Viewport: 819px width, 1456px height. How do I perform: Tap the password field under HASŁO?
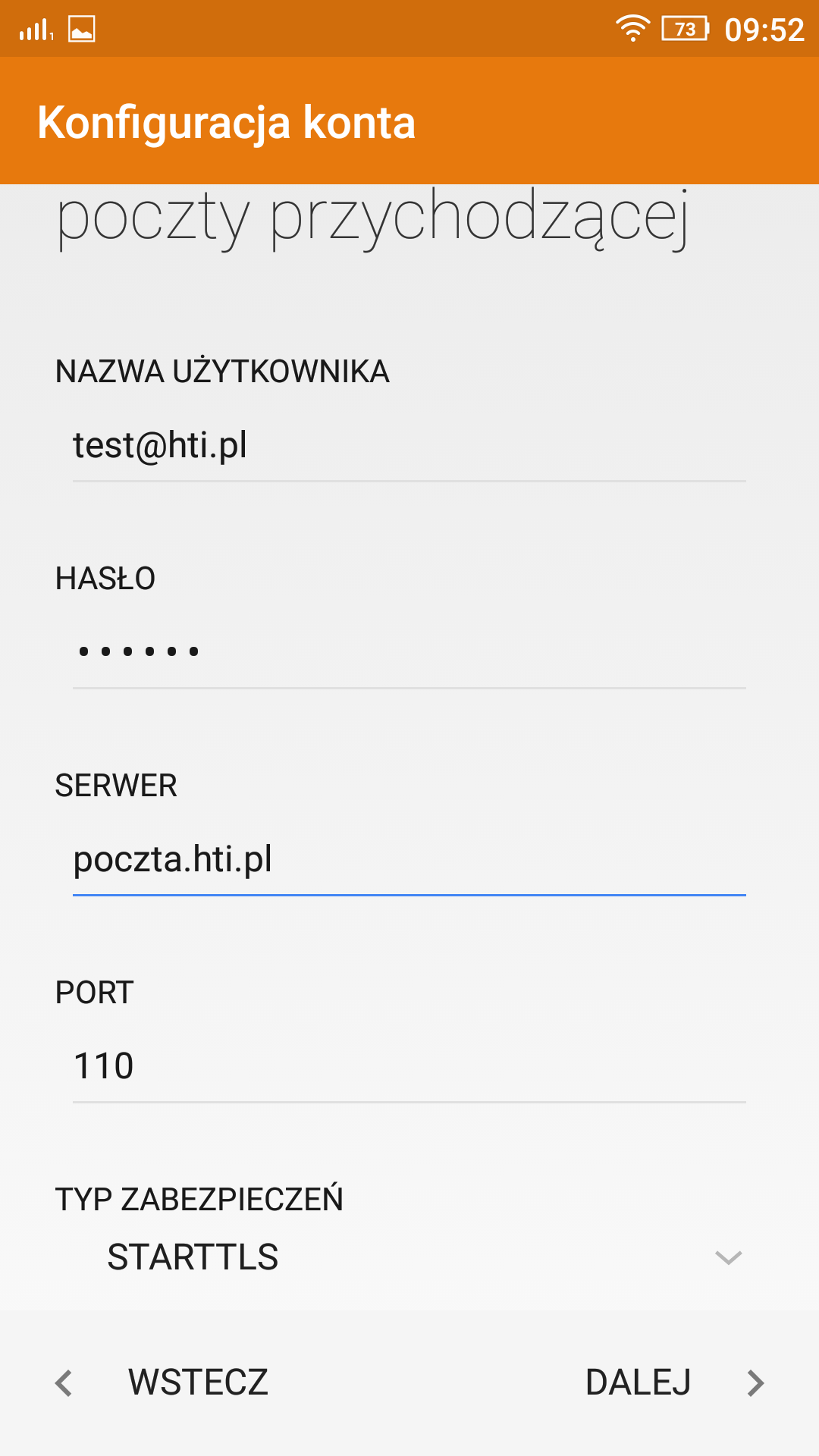(409, 652)
